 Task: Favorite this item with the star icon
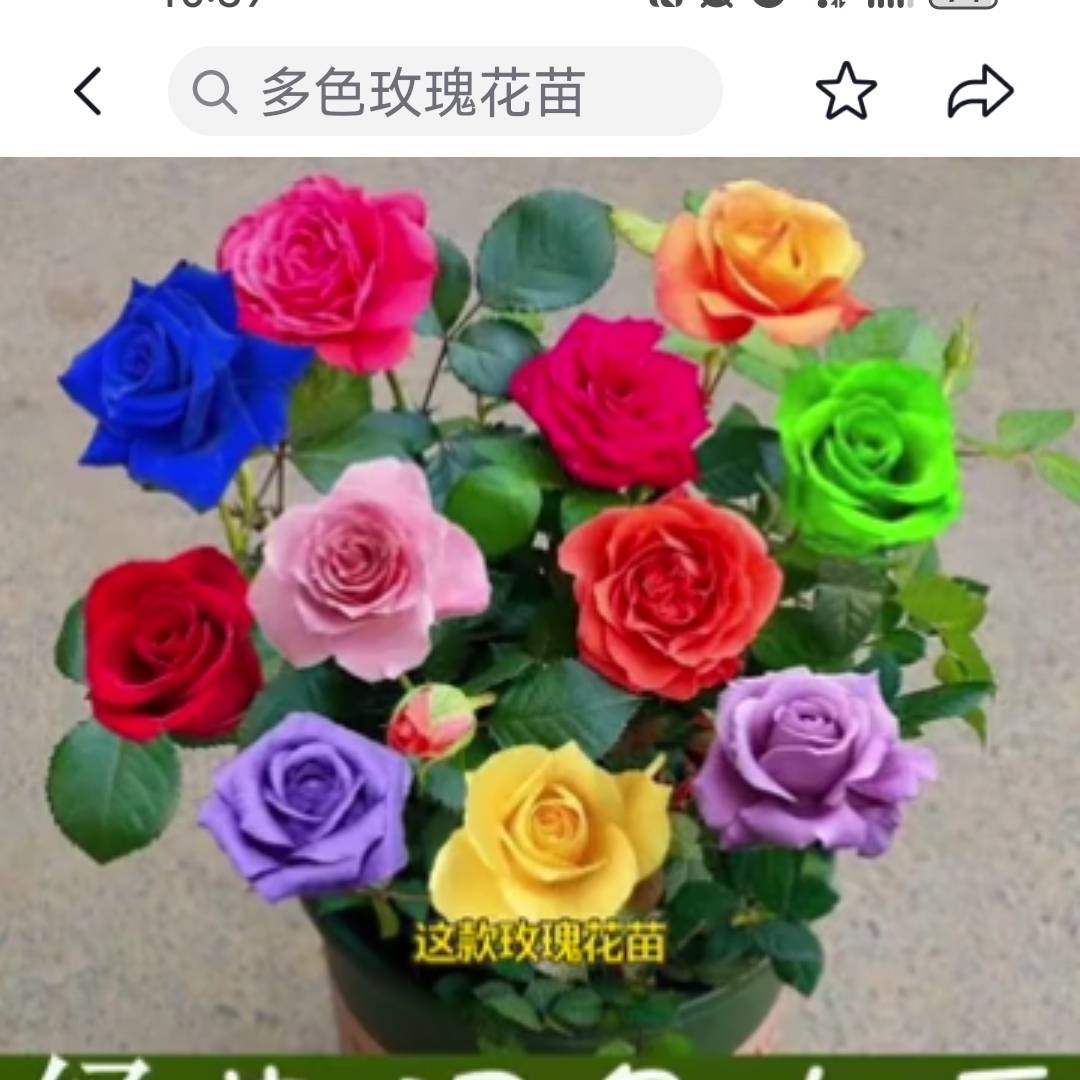846,92
